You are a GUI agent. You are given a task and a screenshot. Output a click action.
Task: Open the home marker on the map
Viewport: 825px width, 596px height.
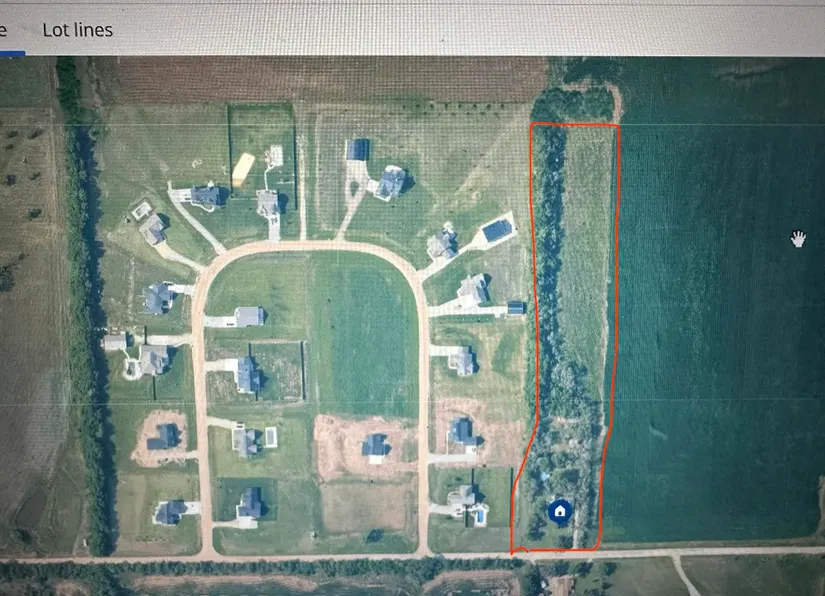pos(560,512)
